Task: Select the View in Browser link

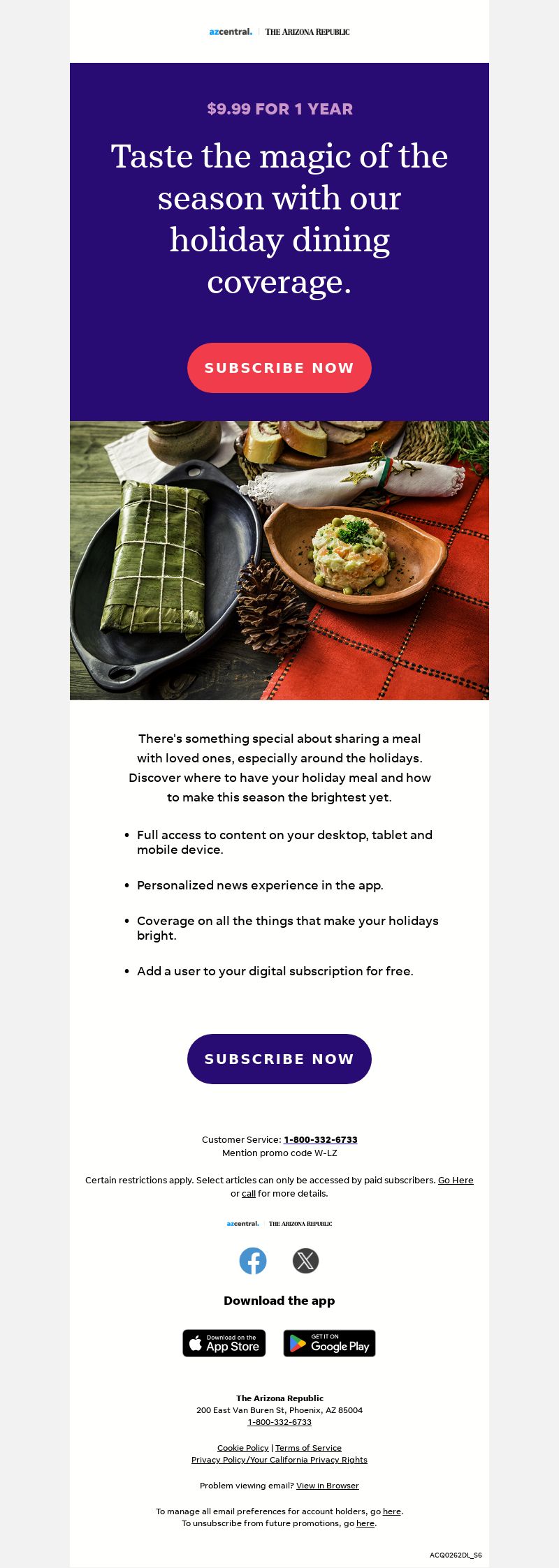Action: click(327, 1486)
